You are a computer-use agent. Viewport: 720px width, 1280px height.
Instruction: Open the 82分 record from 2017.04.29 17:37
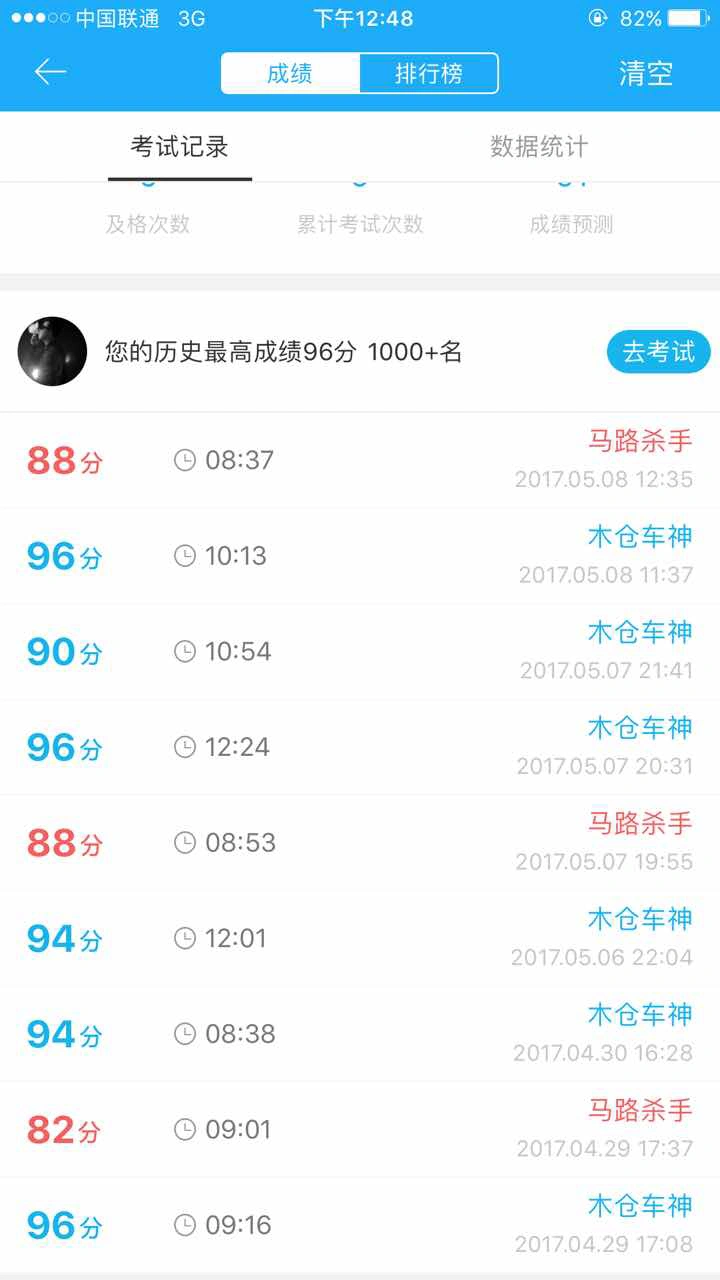pos(360,1130)
